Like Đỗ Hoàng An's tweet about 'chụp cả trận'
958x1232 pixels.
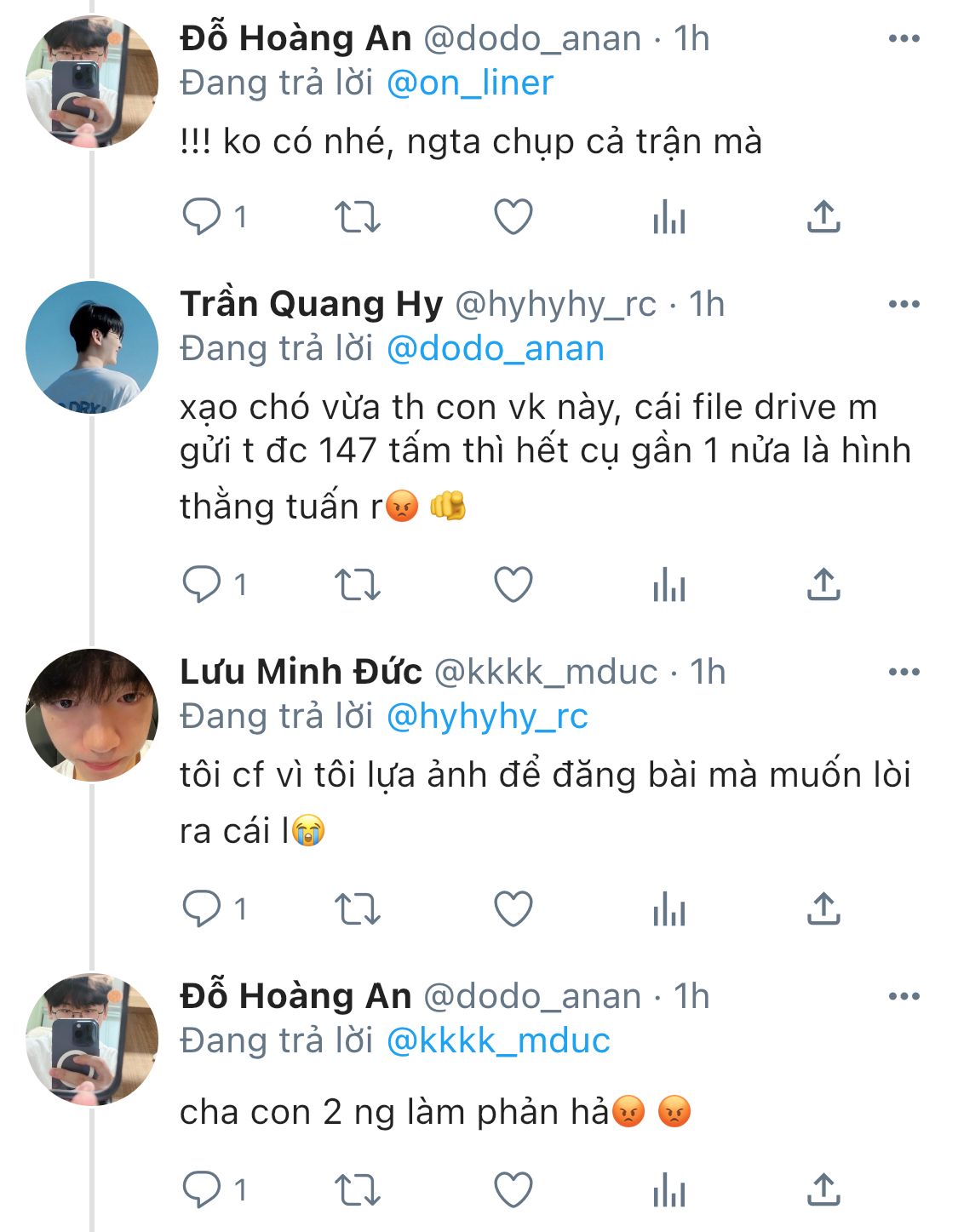[513, 217]
